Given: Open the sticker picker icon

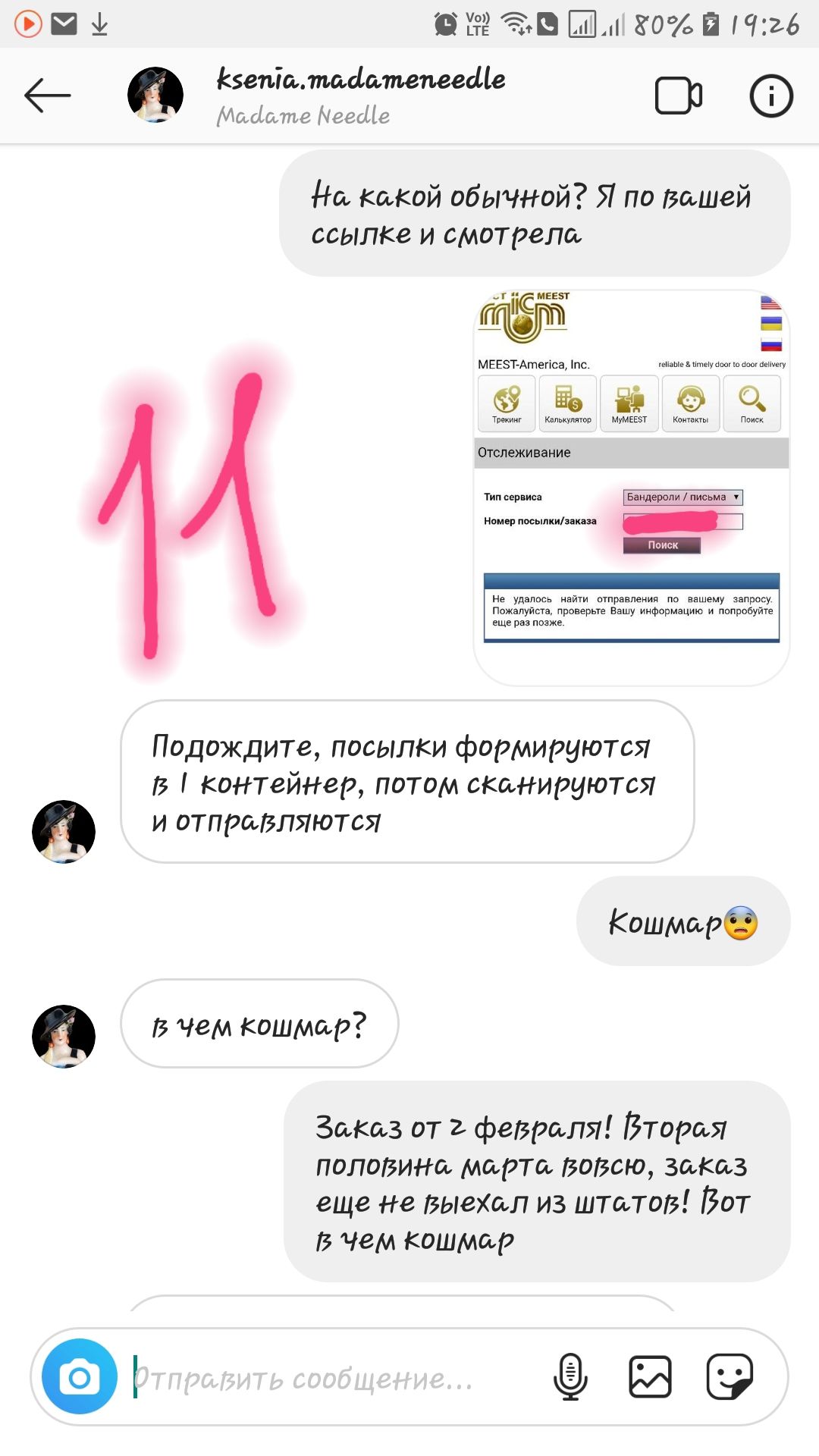Looking at the screenshot, I should (729, 1376).
